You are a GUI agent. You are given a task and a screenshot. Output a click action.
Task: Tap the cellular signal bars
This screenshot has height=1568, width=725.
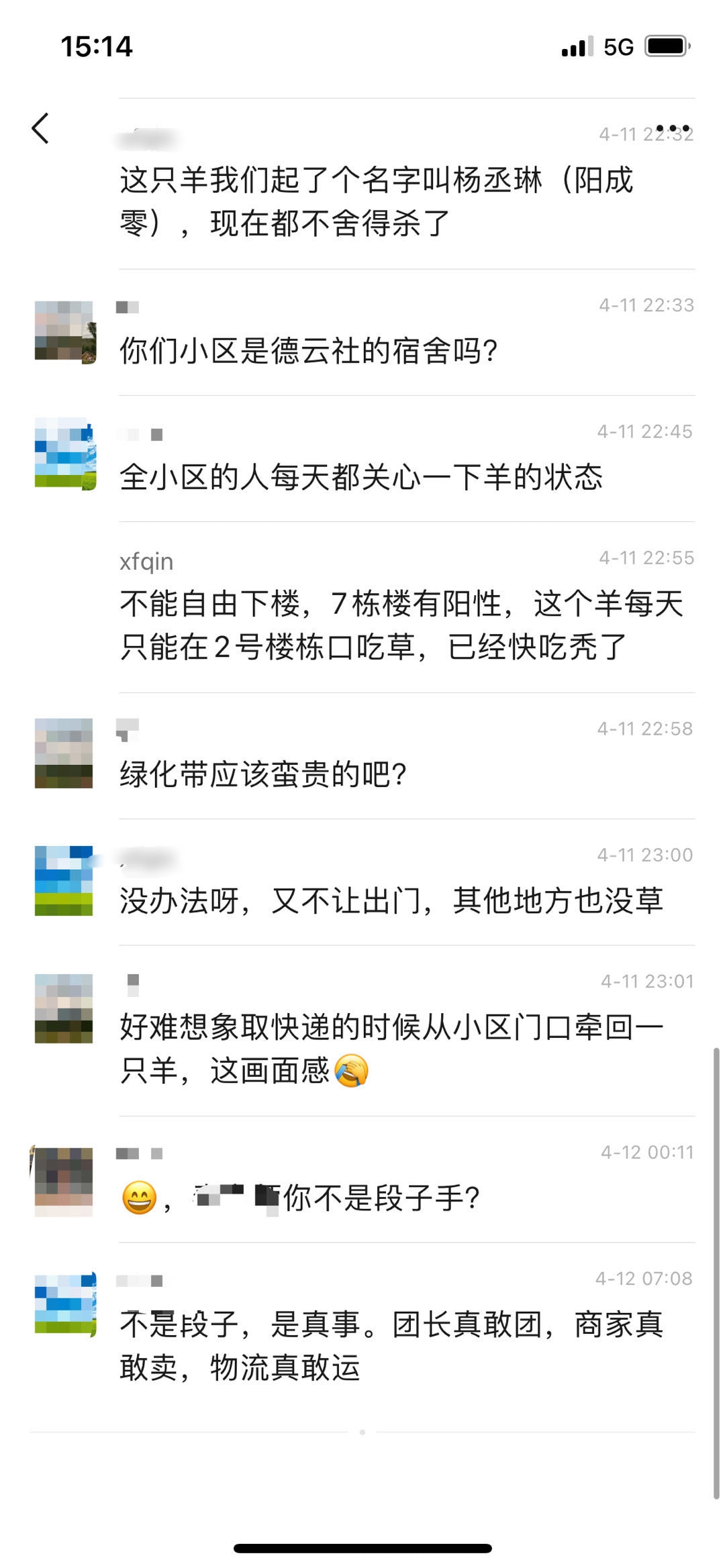(x=577, y=46)
